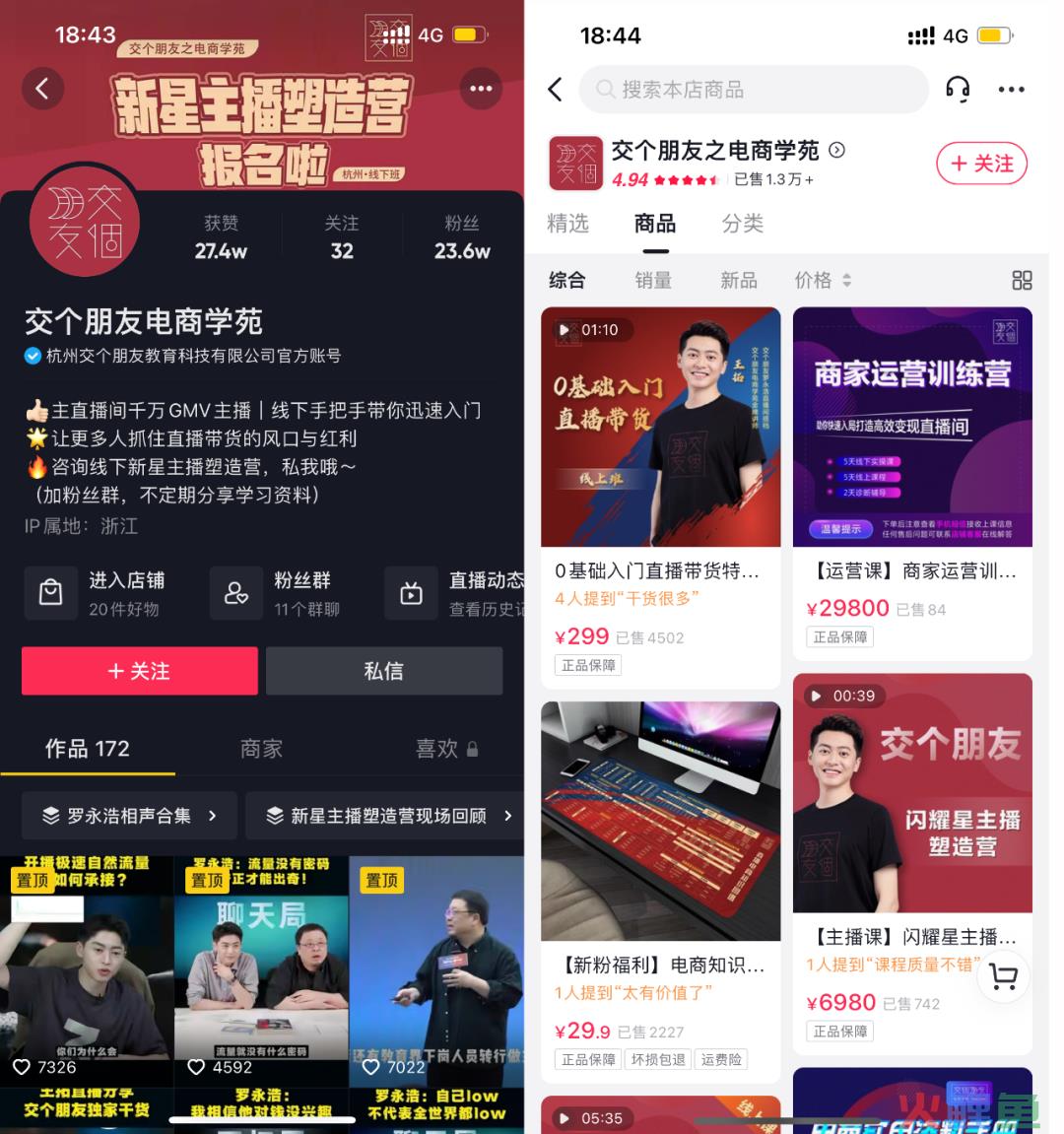The height and width of the screenshot is (1134, 1064).
Task: Open the 新星主播塑造营现场回顾 collection
Action: 388,816
